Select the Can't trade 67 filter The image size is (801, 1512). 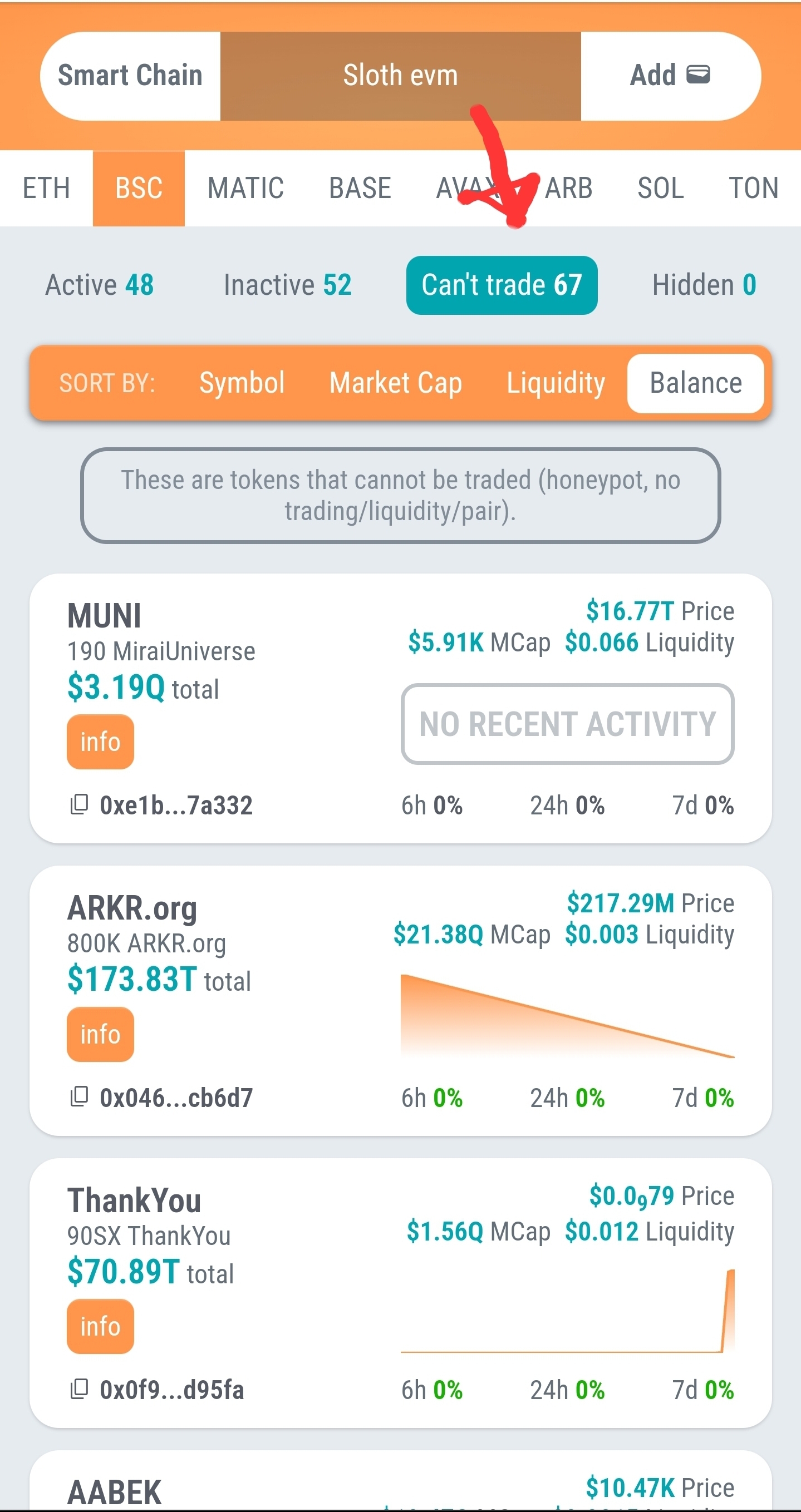[502, 286]
